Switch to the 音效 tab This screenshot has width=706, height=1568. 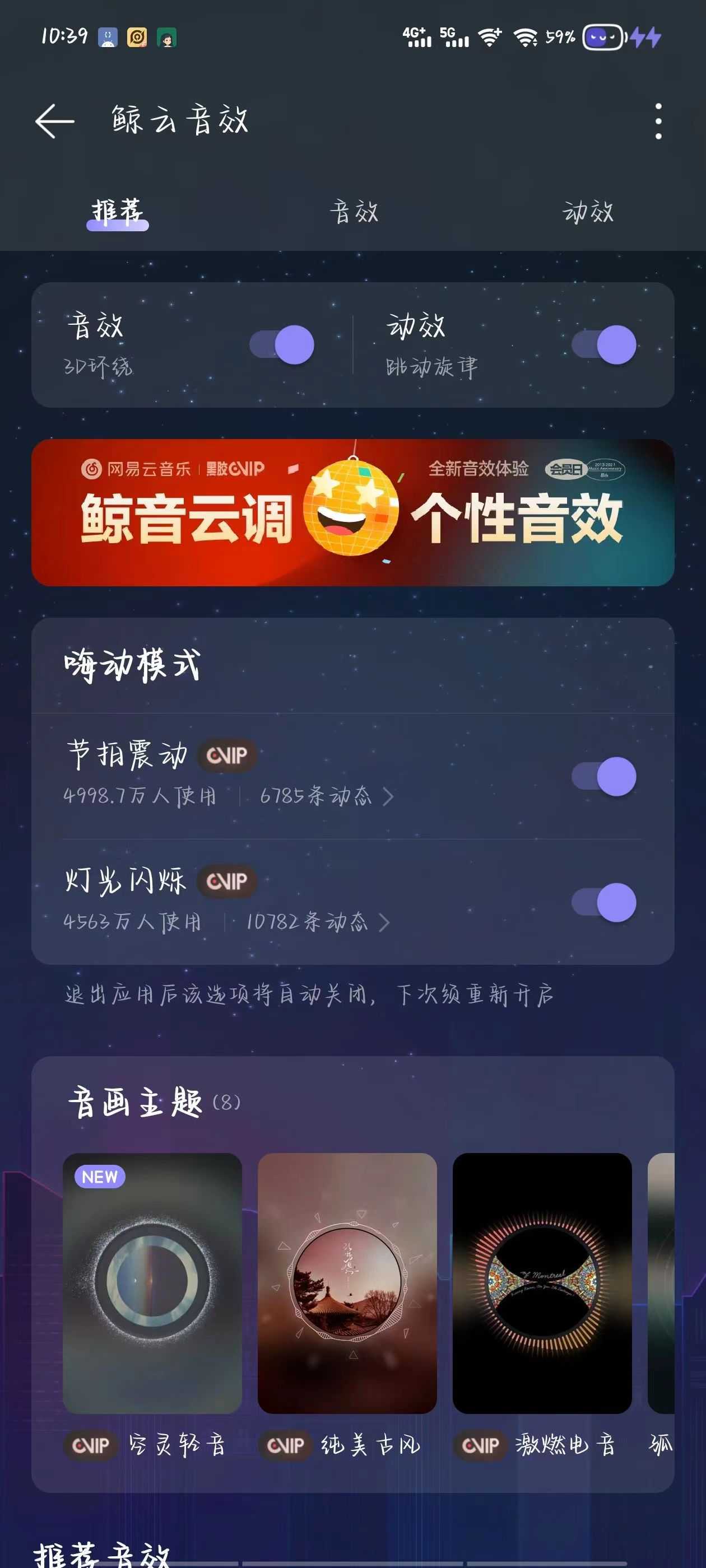coord(354,212)
